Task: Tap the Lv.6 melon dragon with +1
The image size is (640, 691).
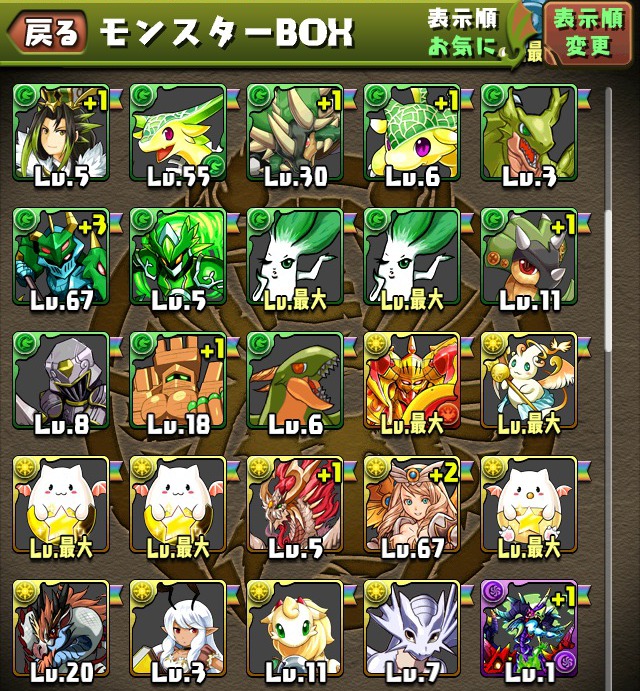Action: coord(412,134)
